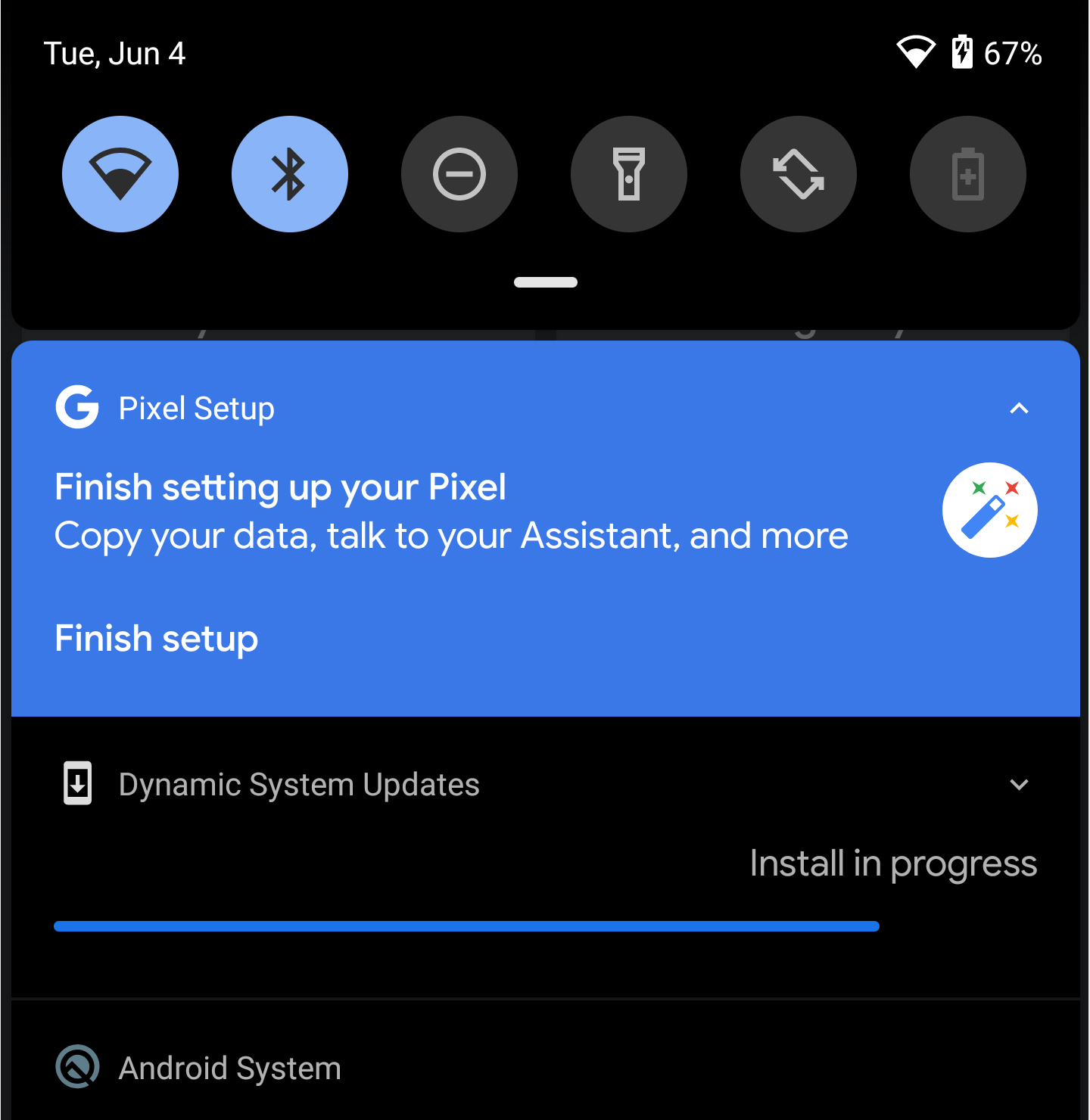The image size is (1090, 1120).
Task: Open the Android System notification
Action: 230,1068
